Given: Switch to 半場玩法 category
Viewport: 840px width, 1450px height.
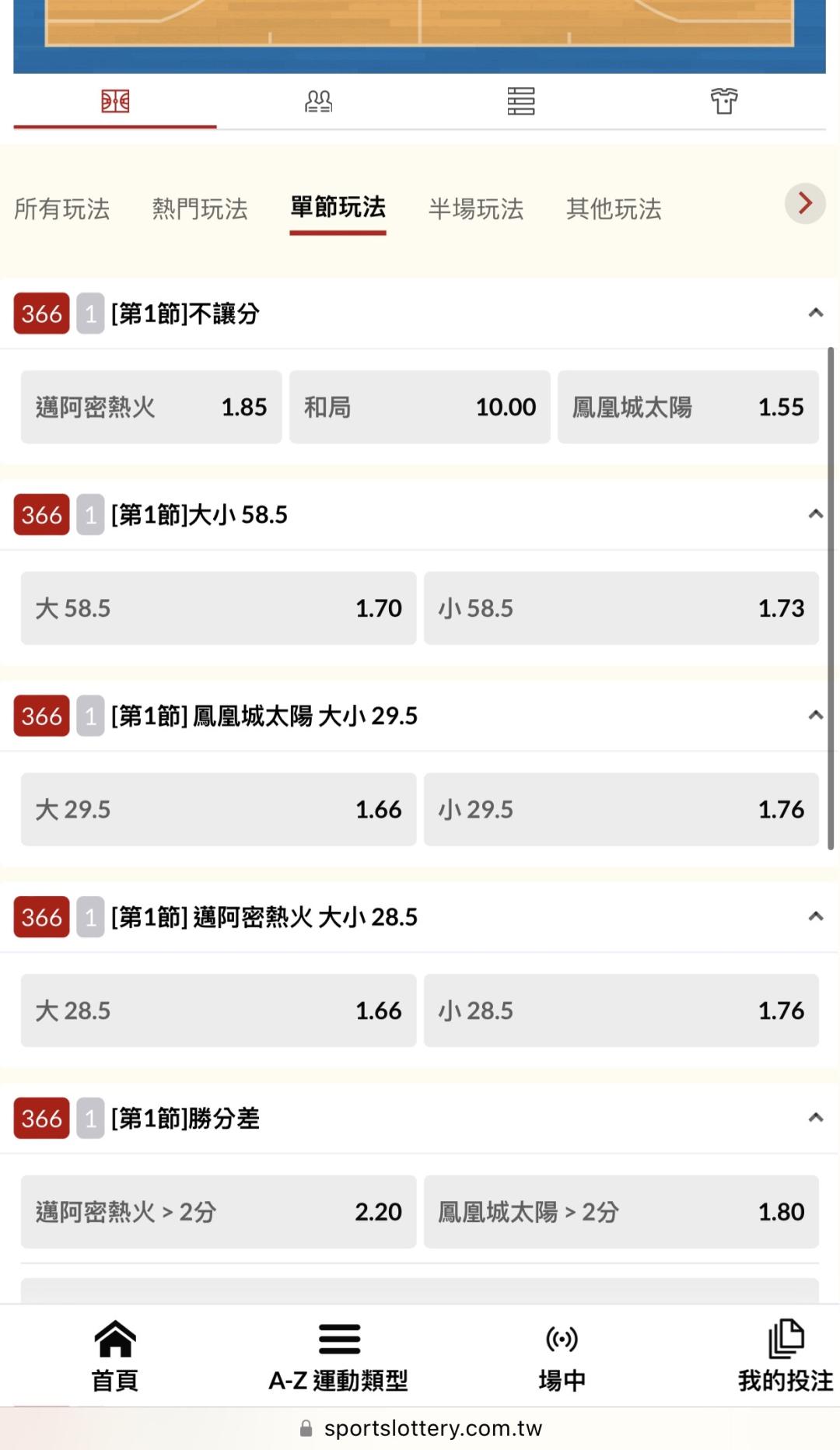Looking at the screenshot, I should coord(476,208).
